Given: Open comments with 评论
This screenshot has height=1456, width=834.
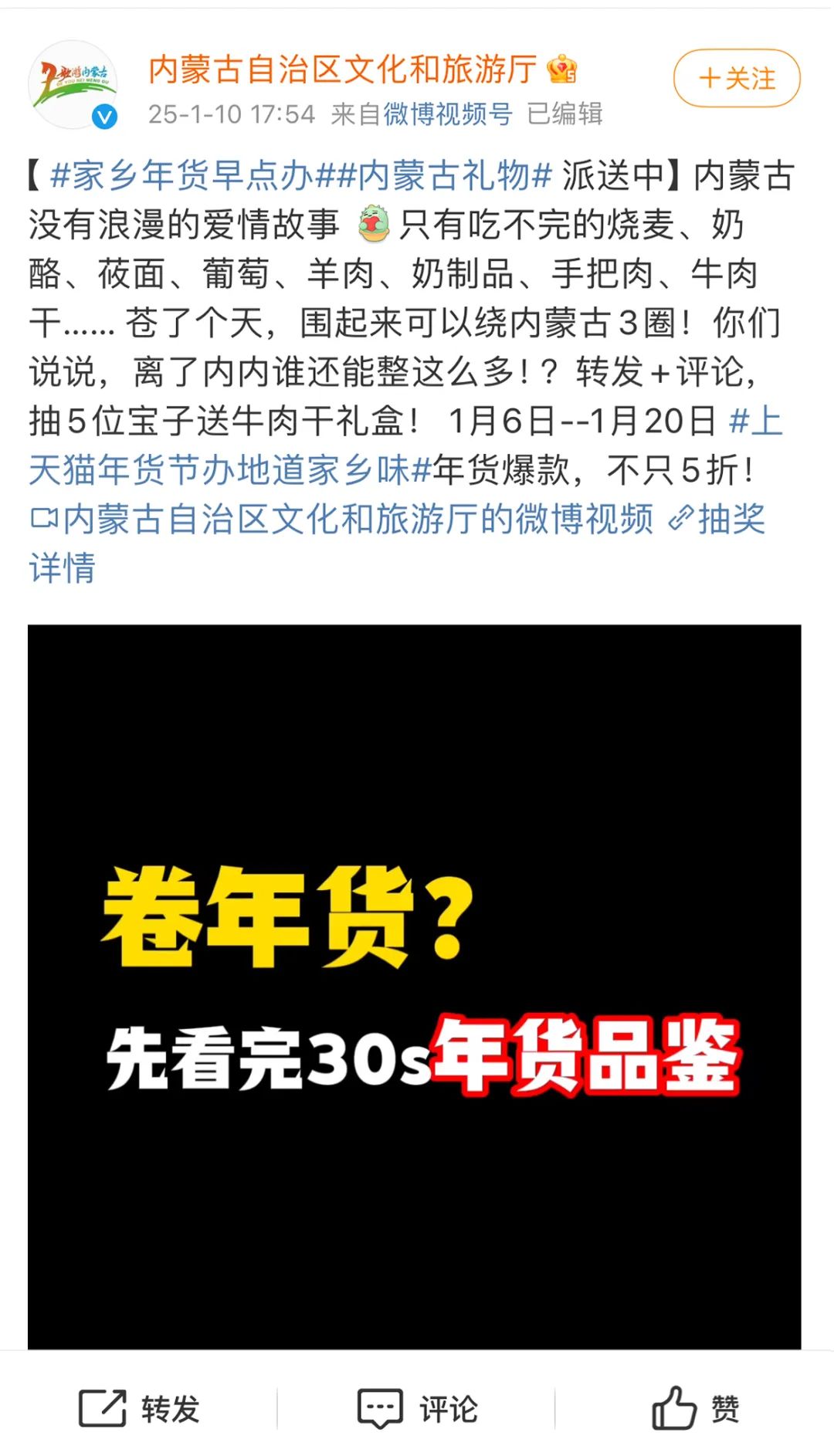Looking at the screenshot, I should point(418,1409).
